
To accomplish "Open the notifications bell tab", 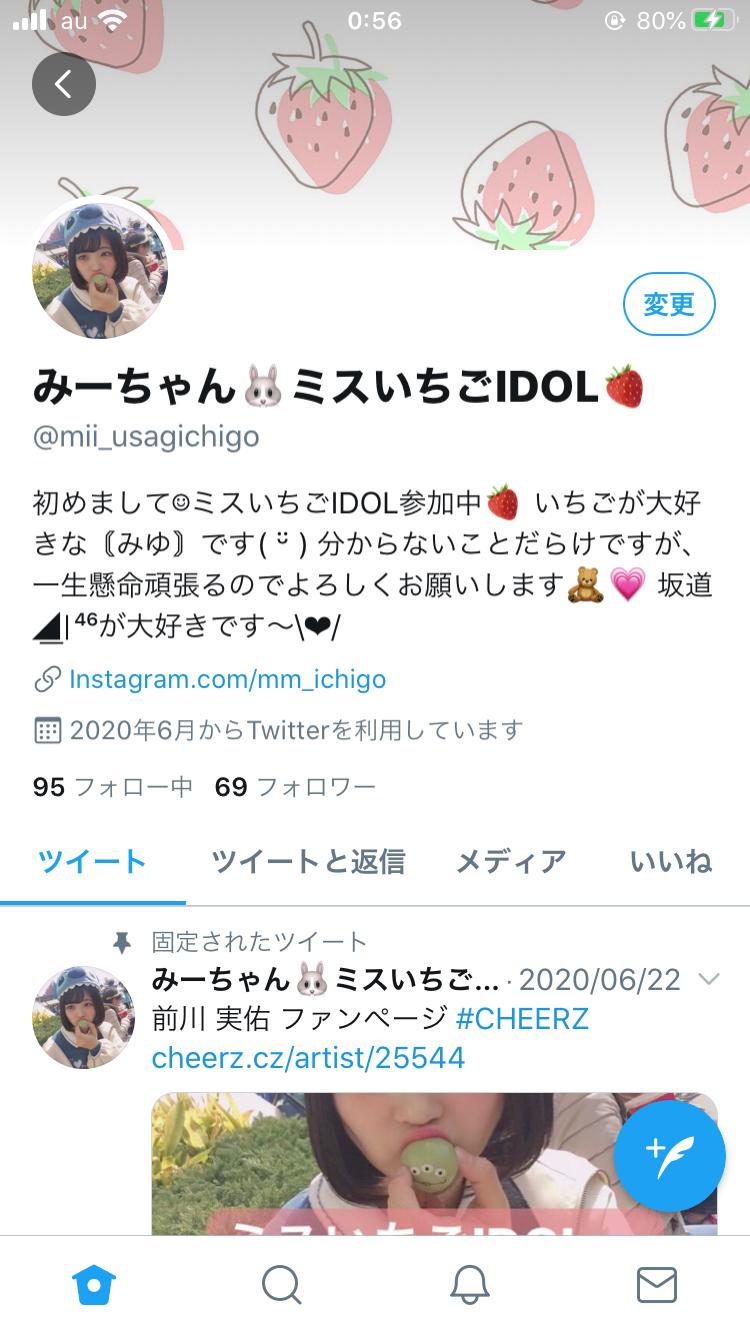I will (x=469, y=1285).
